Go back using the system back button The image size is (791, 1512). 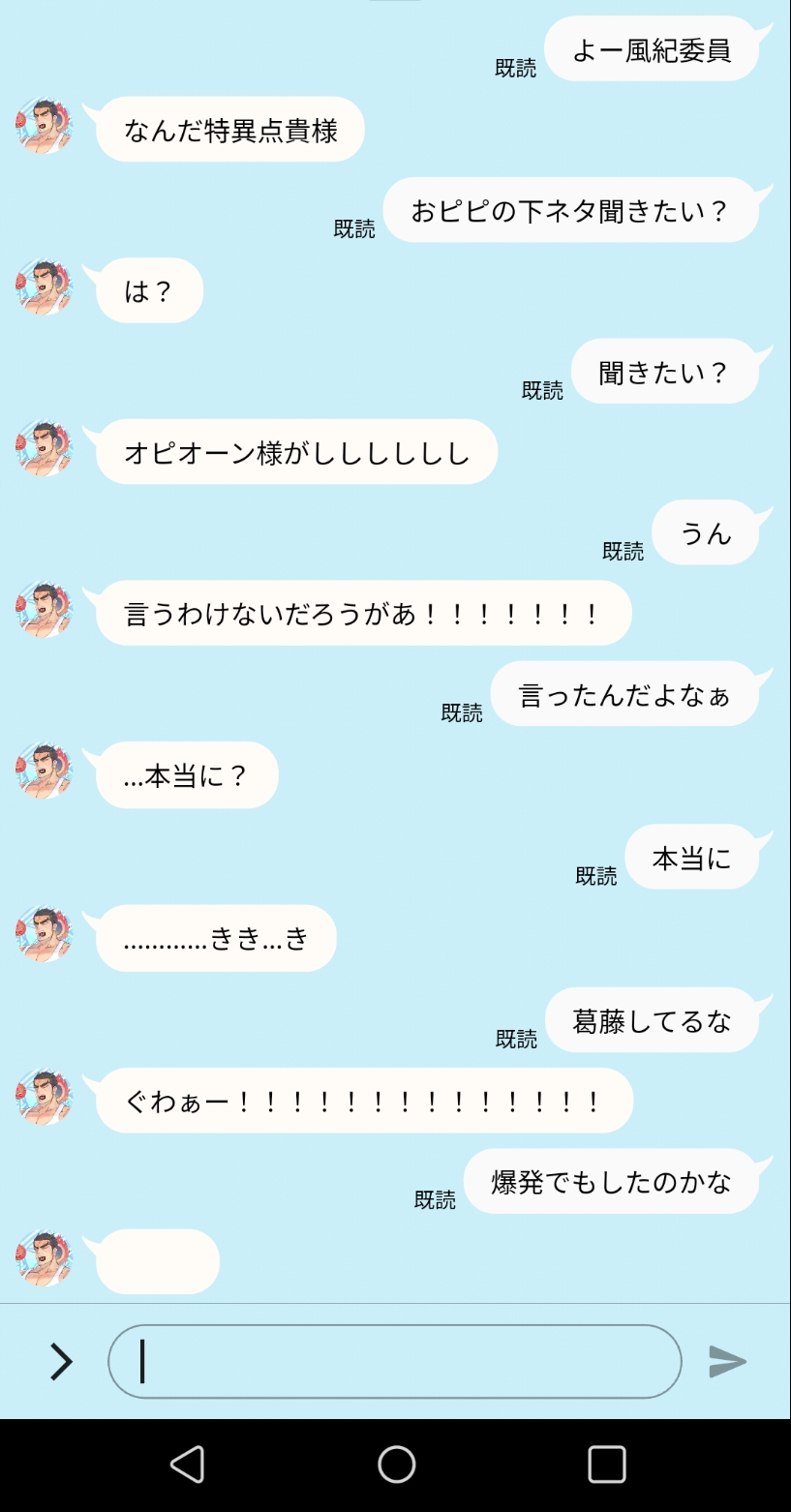(x=187, y=1465)
